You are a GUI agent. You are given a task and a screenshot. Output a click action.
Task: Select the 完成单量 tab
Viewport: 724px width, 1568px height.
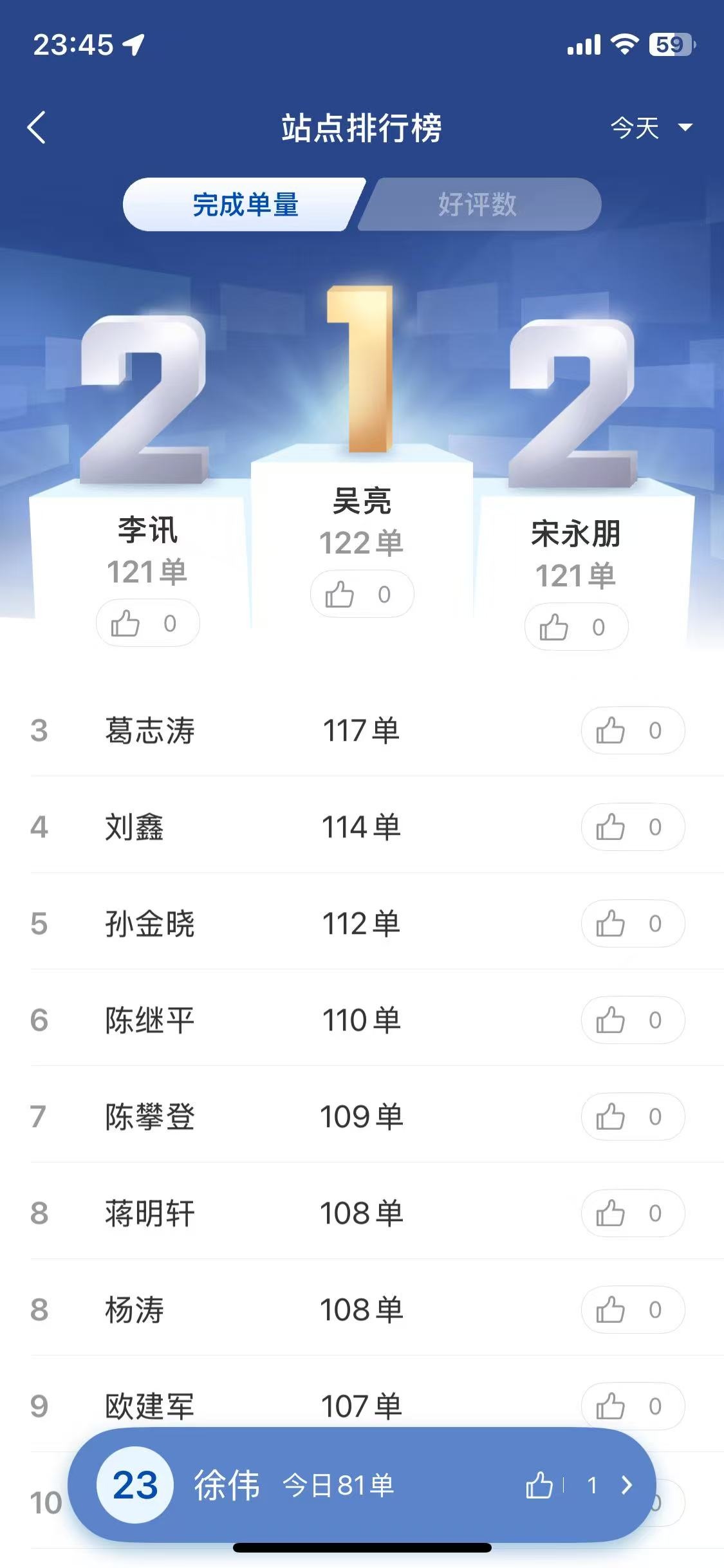coord(245,205)
